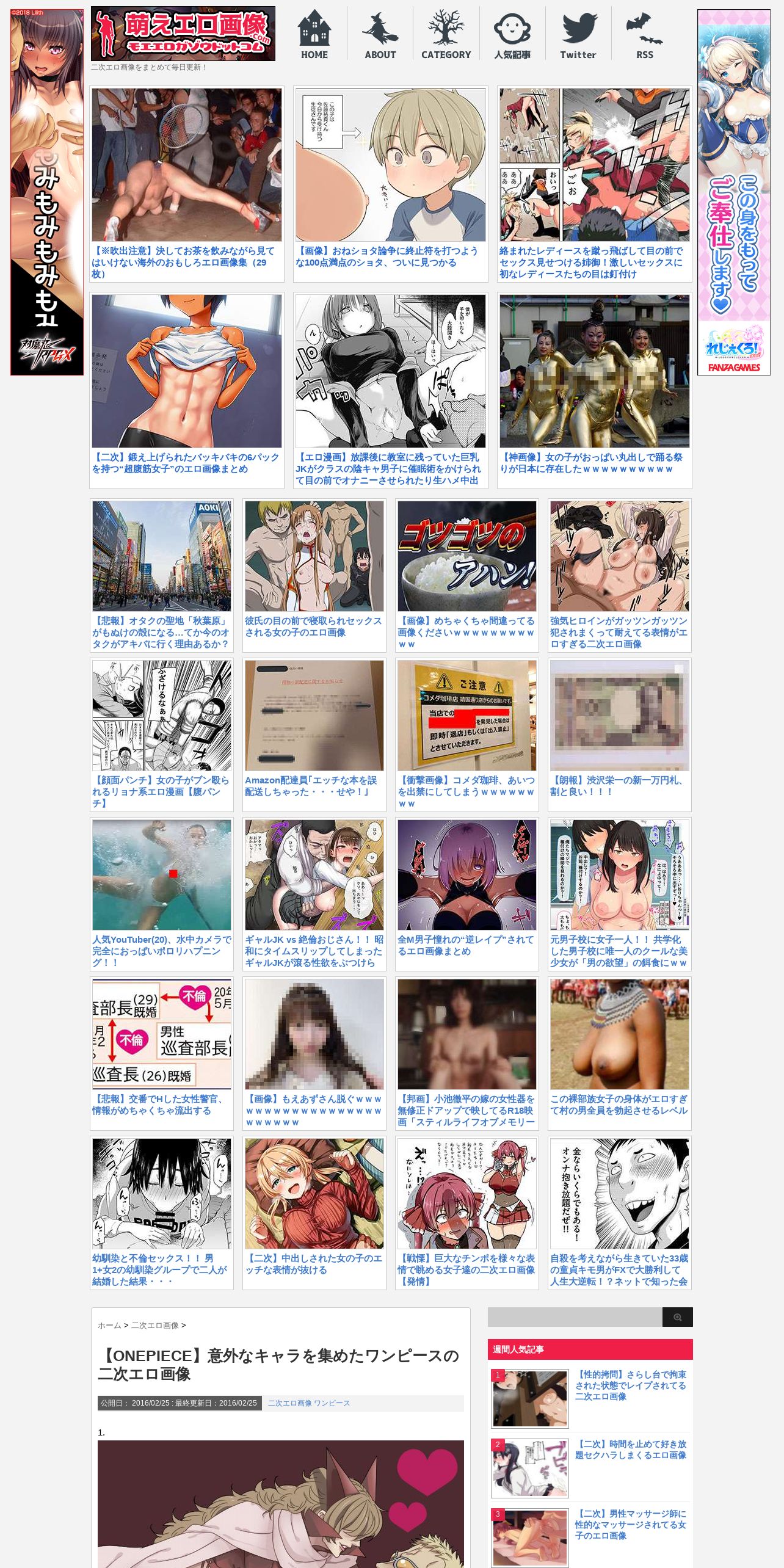The image size is (784, 1568).
Task: Open the 二次エロ画像 breadcrumb link
Action: [155, 1326]
